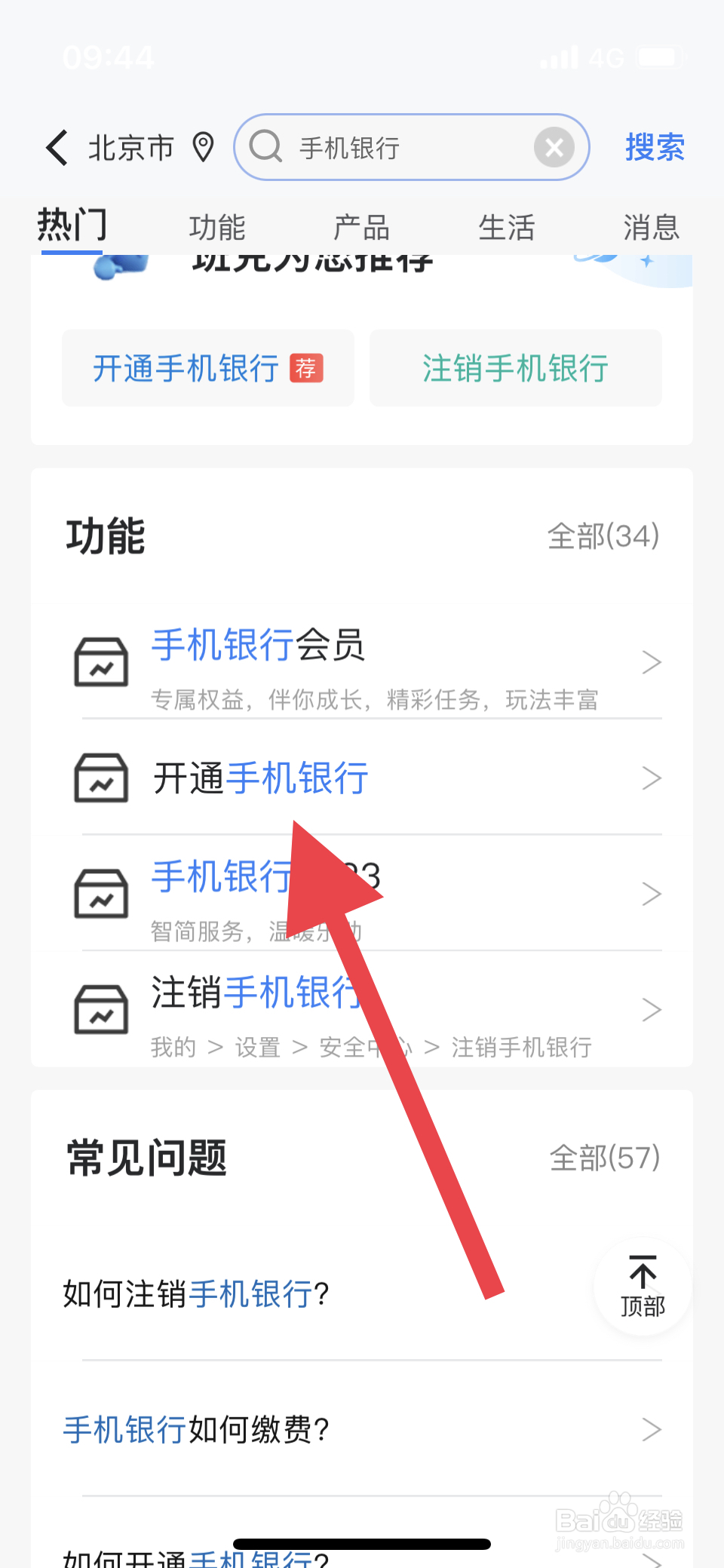View all 34 功能 items via 全部(34)
This screenshot has height=1568, width=724.
604,535
